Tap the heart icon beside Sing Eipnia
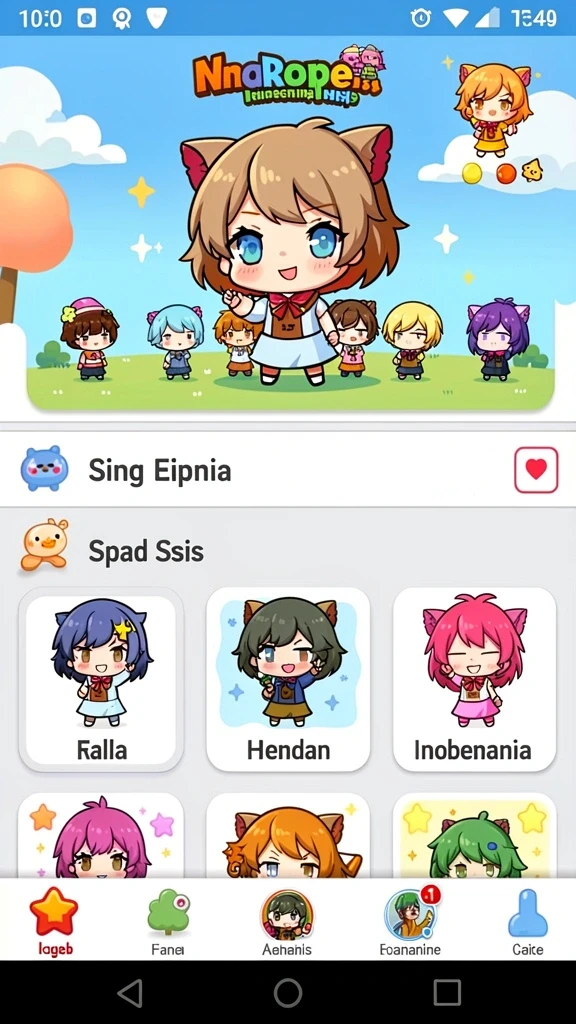This screenshot has height=1024, width=576. [x=536, y=470]
